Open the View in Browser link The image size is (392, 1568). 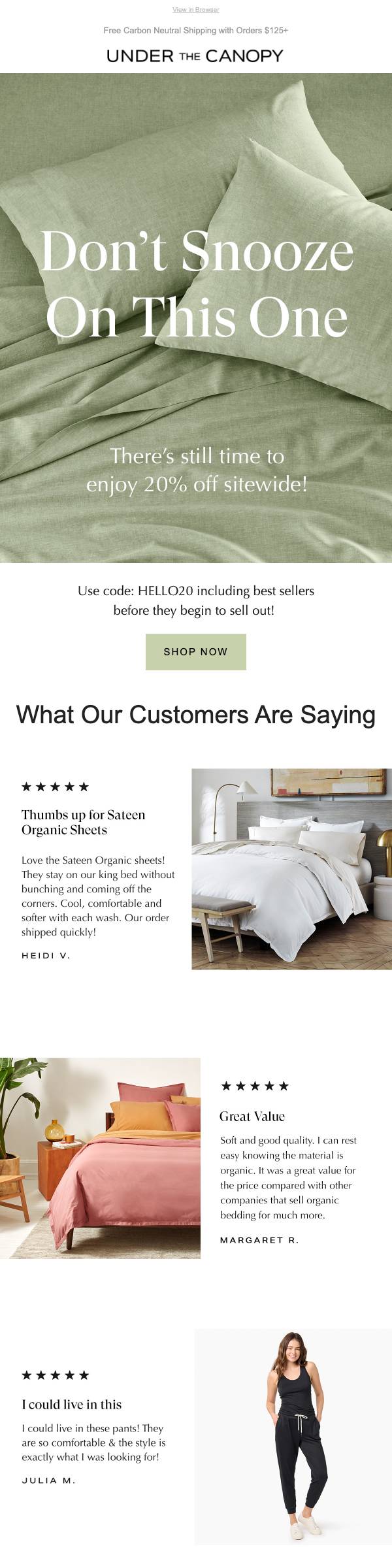(195, 10)
